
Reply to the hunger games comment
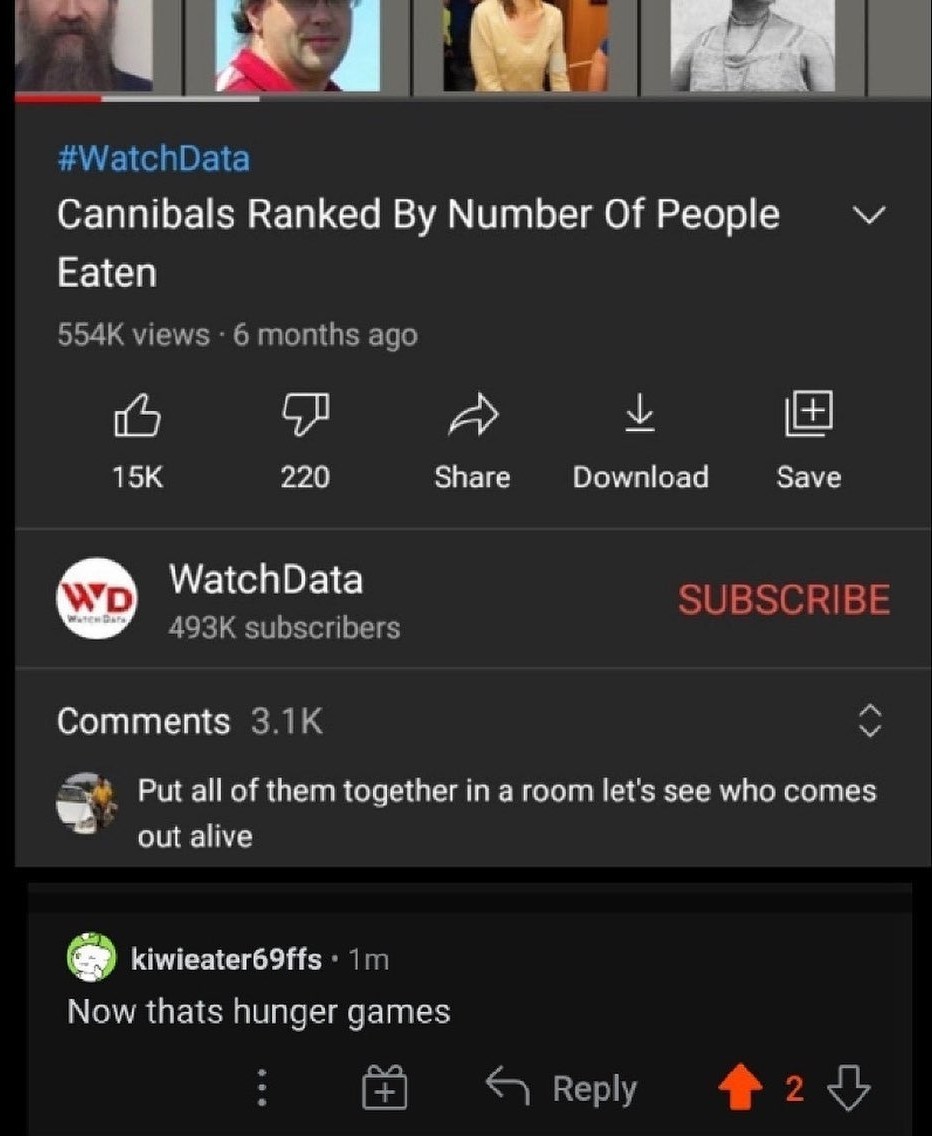(x=561, y=1088)
